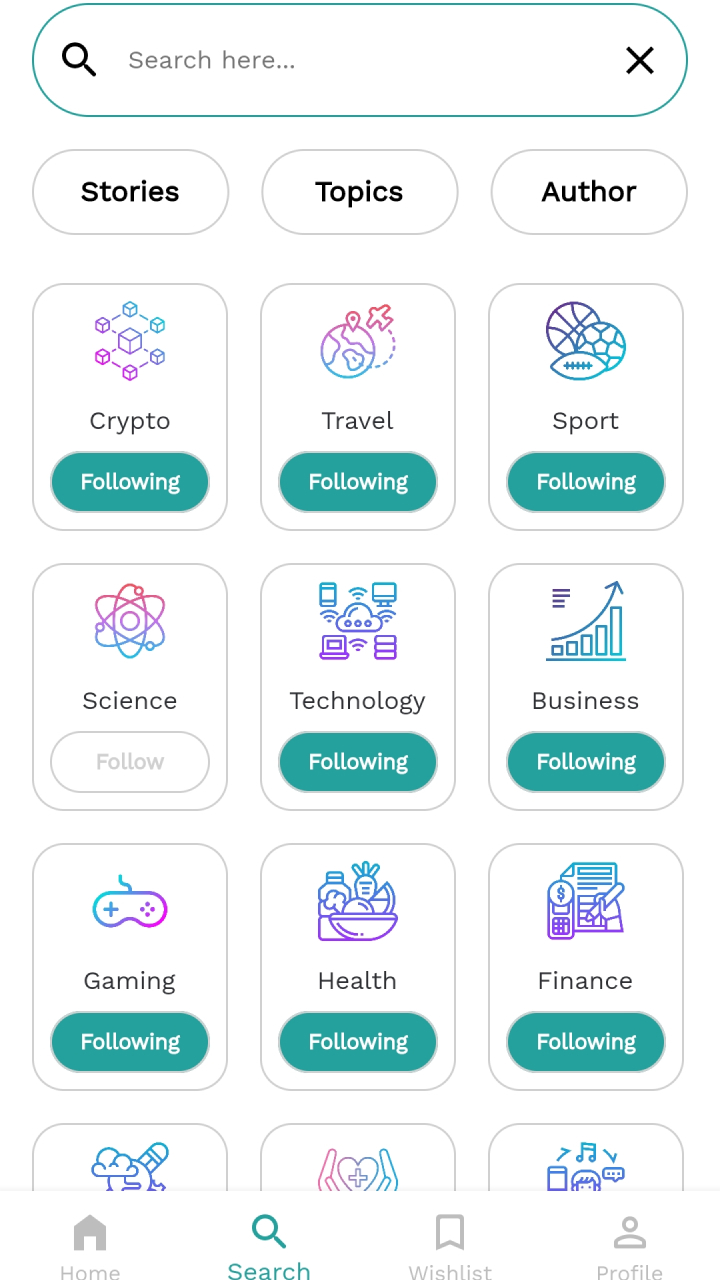Click the Following button under Finance
Screen dimensions: 720x1280
(x=585, y=1042)
